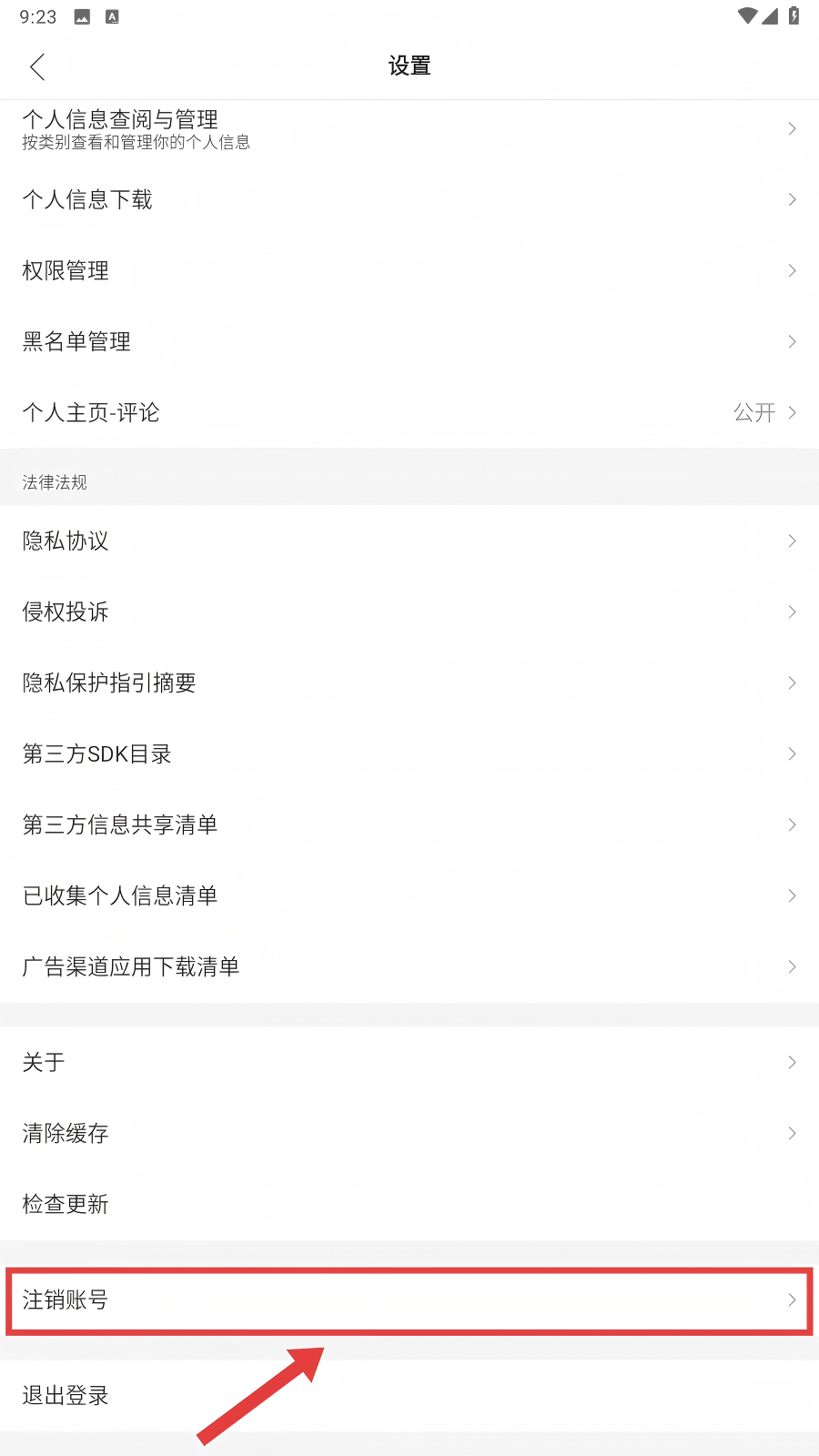Open 注销账号
The image size is (819, 1456).
pyautogui.click(x=409, y=1300)
